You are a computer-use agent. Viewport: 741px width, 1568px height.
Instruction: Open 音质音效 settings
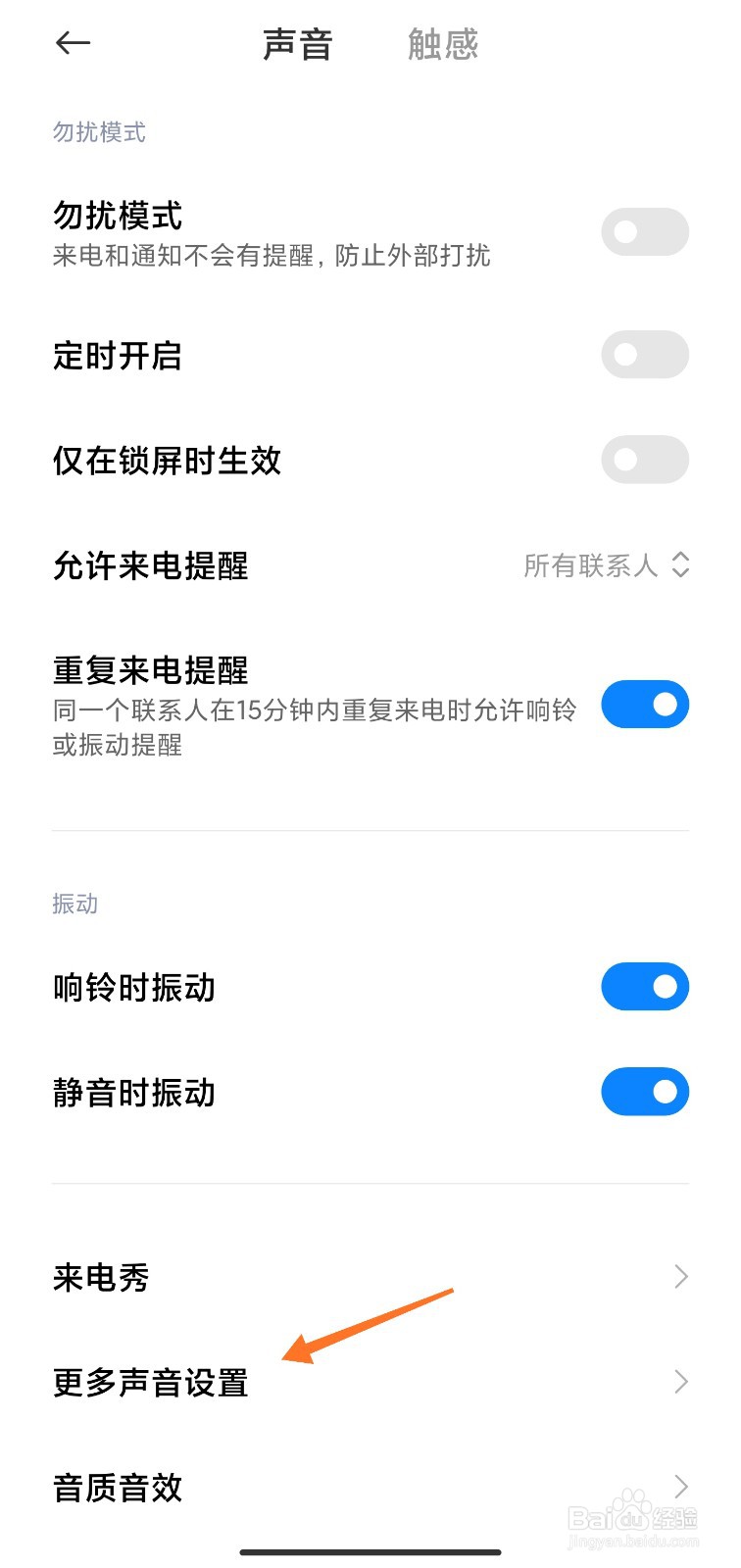tap(117, 1487)
